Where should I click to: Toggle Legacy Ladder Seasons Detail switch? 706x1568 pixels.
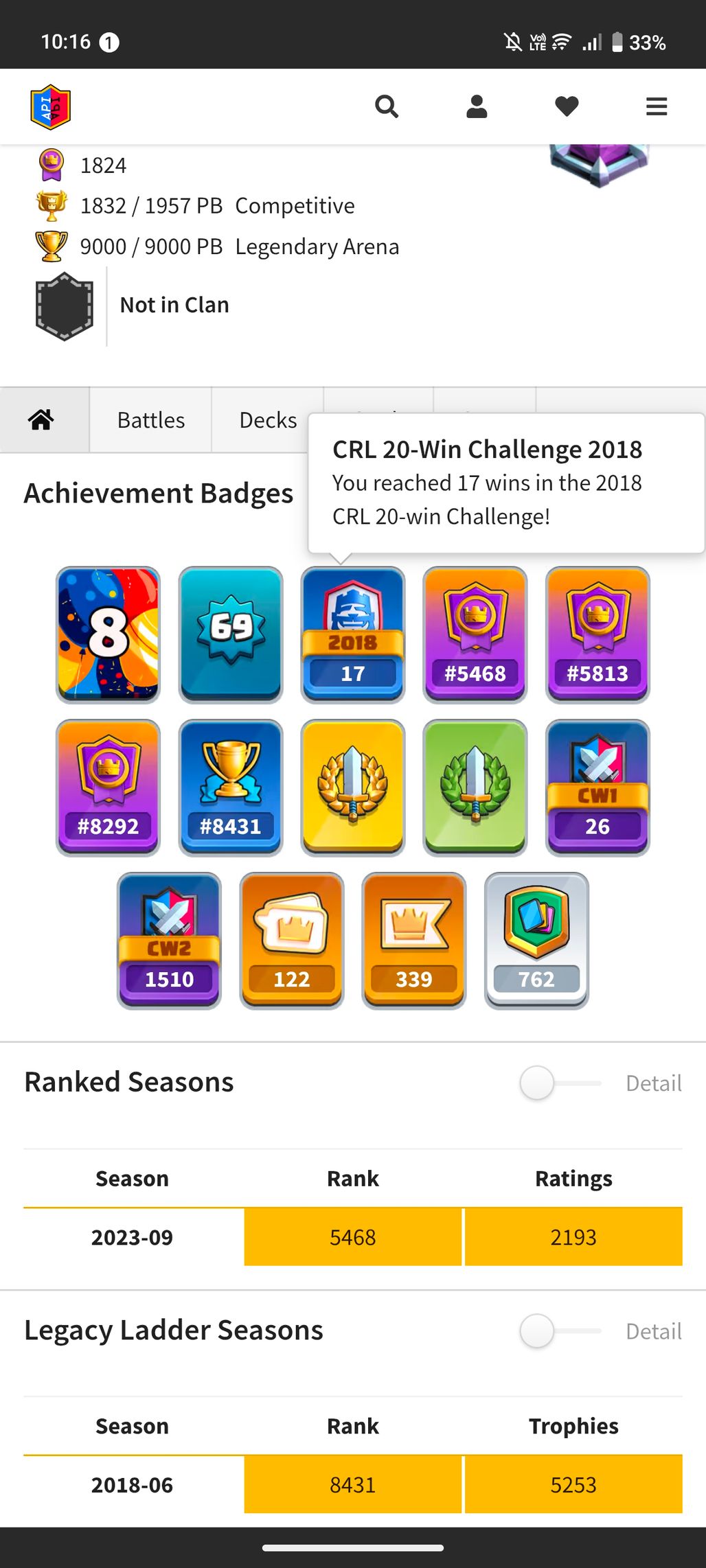coord(538,1330)
